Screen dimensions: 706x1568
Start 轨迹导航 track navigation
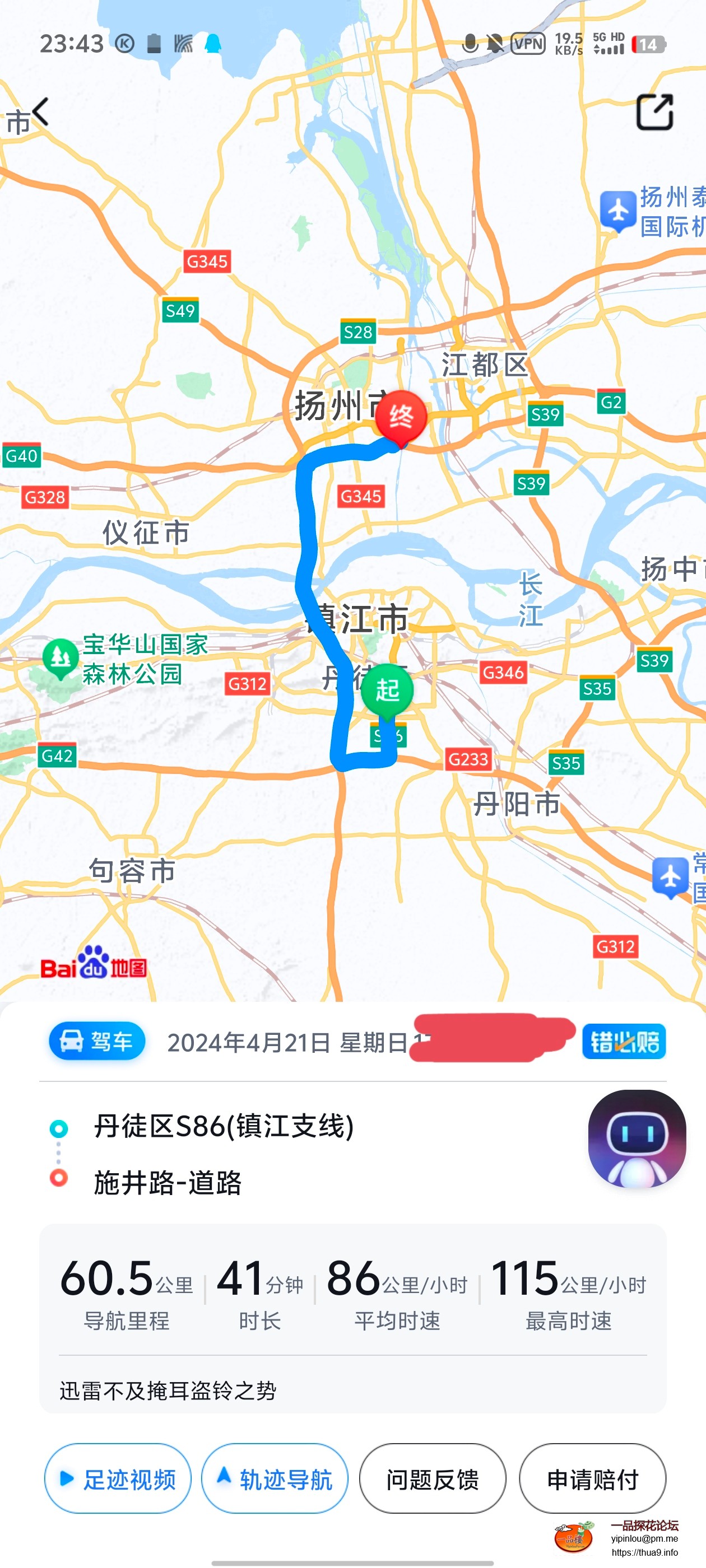coord(275,1478)
